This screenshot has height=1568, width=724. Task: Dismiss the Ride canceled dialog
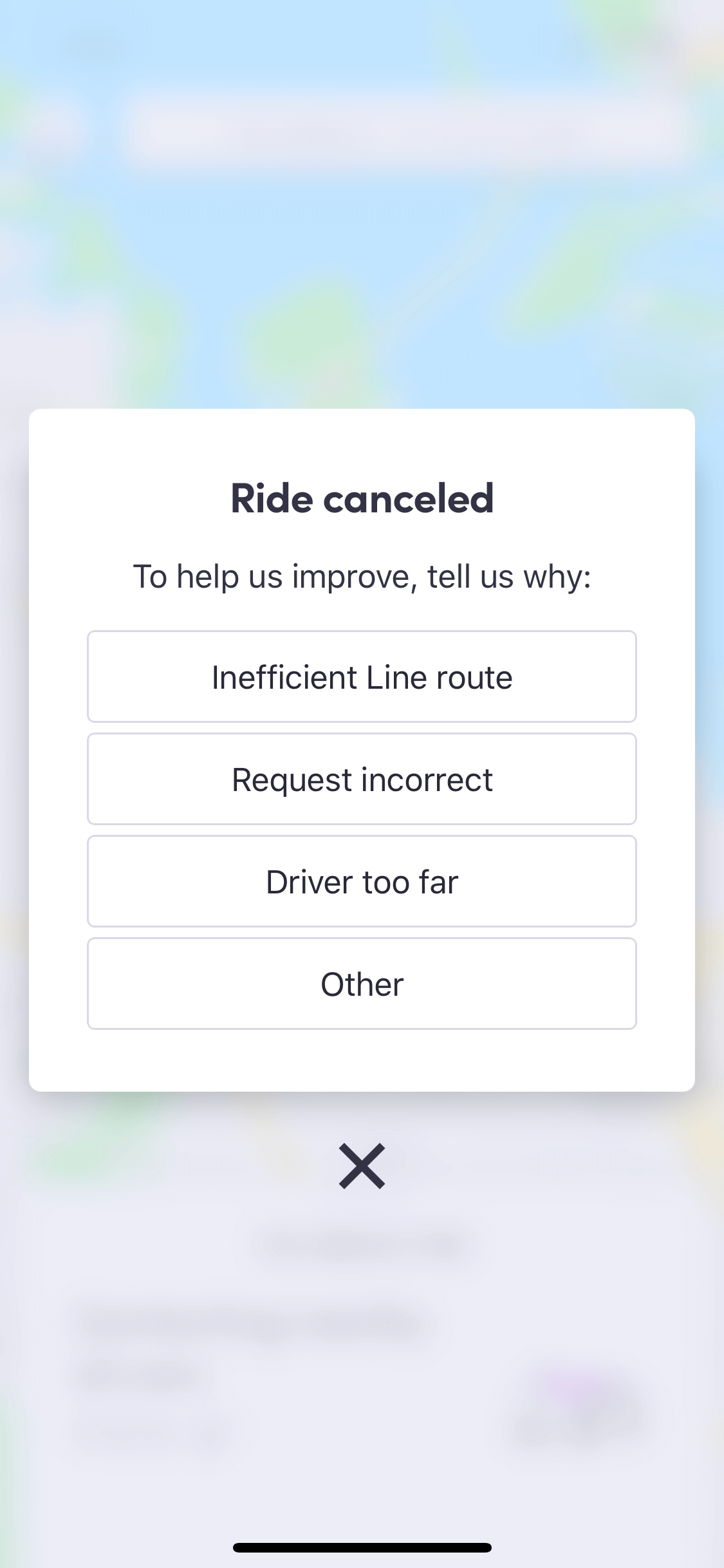[x=362, y=1166]
